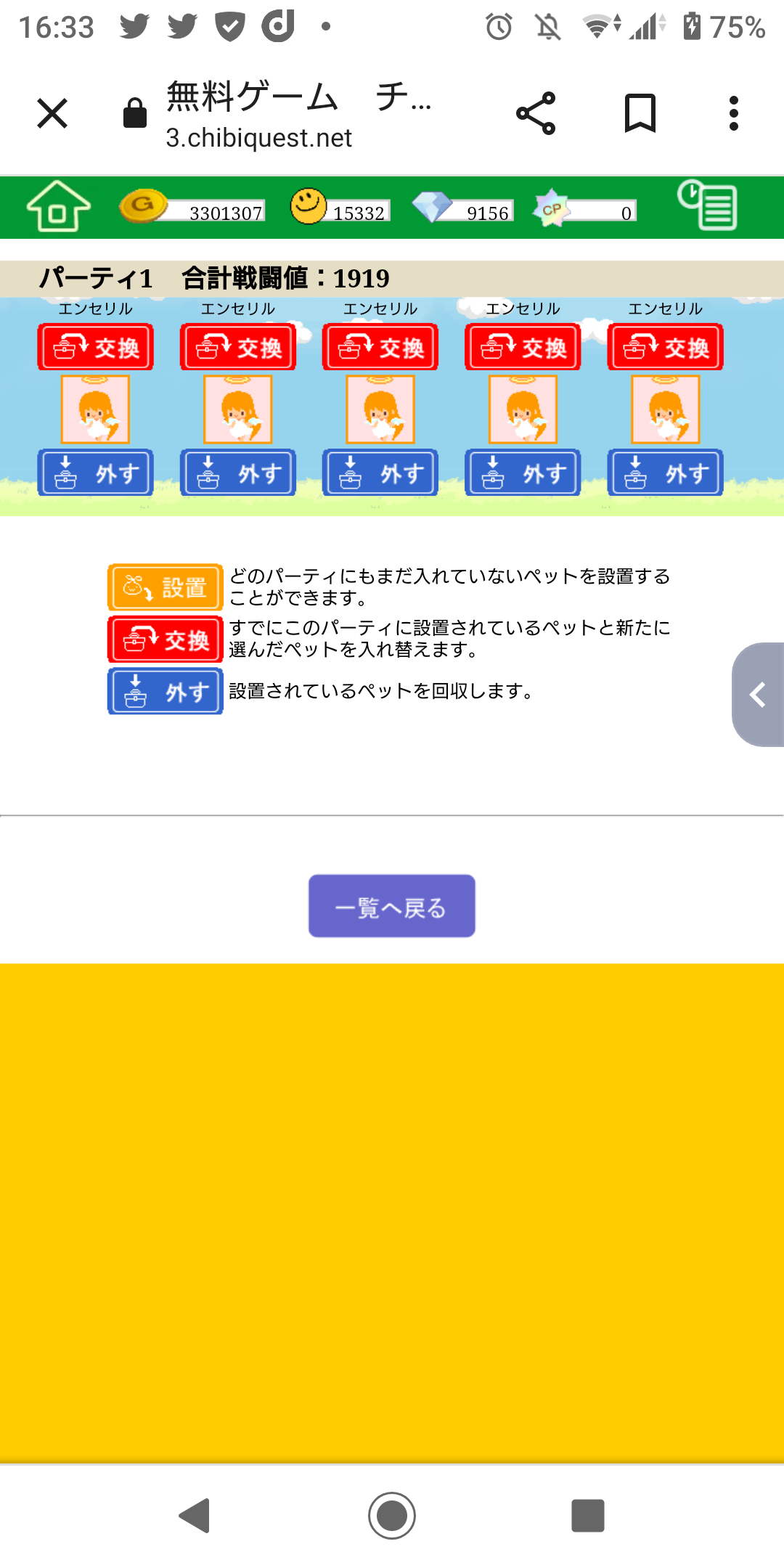Viewport: 784px width, 1568px height.
Task: Open the browser overflow menu
Action: click(734, 114)
